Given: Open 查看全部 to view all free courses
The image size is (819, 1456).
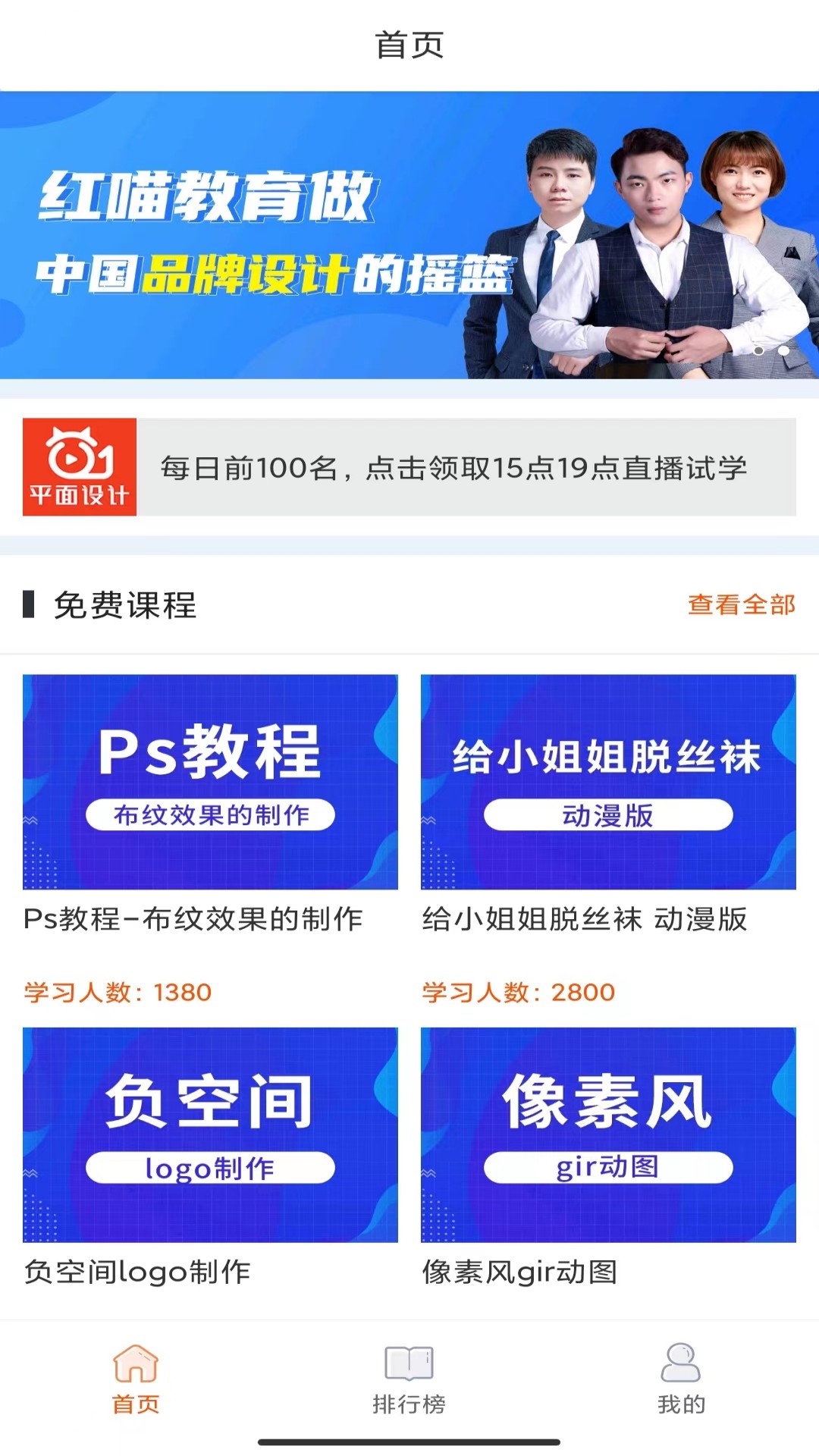Looking at the screenshot, I should click(741, 604).
